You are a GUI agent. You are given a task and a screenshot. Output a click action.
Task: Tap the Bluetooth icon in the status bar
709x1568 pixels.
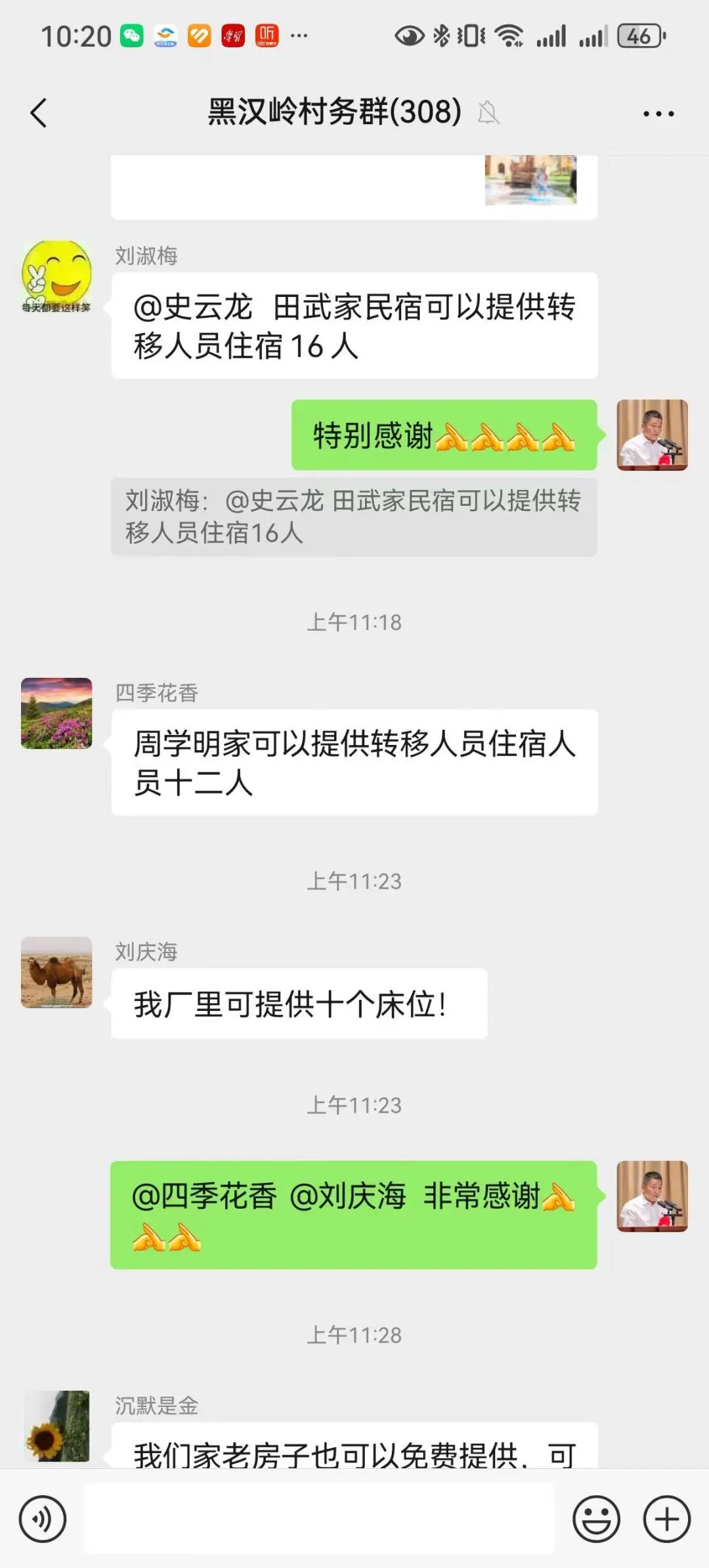[441, 36]
